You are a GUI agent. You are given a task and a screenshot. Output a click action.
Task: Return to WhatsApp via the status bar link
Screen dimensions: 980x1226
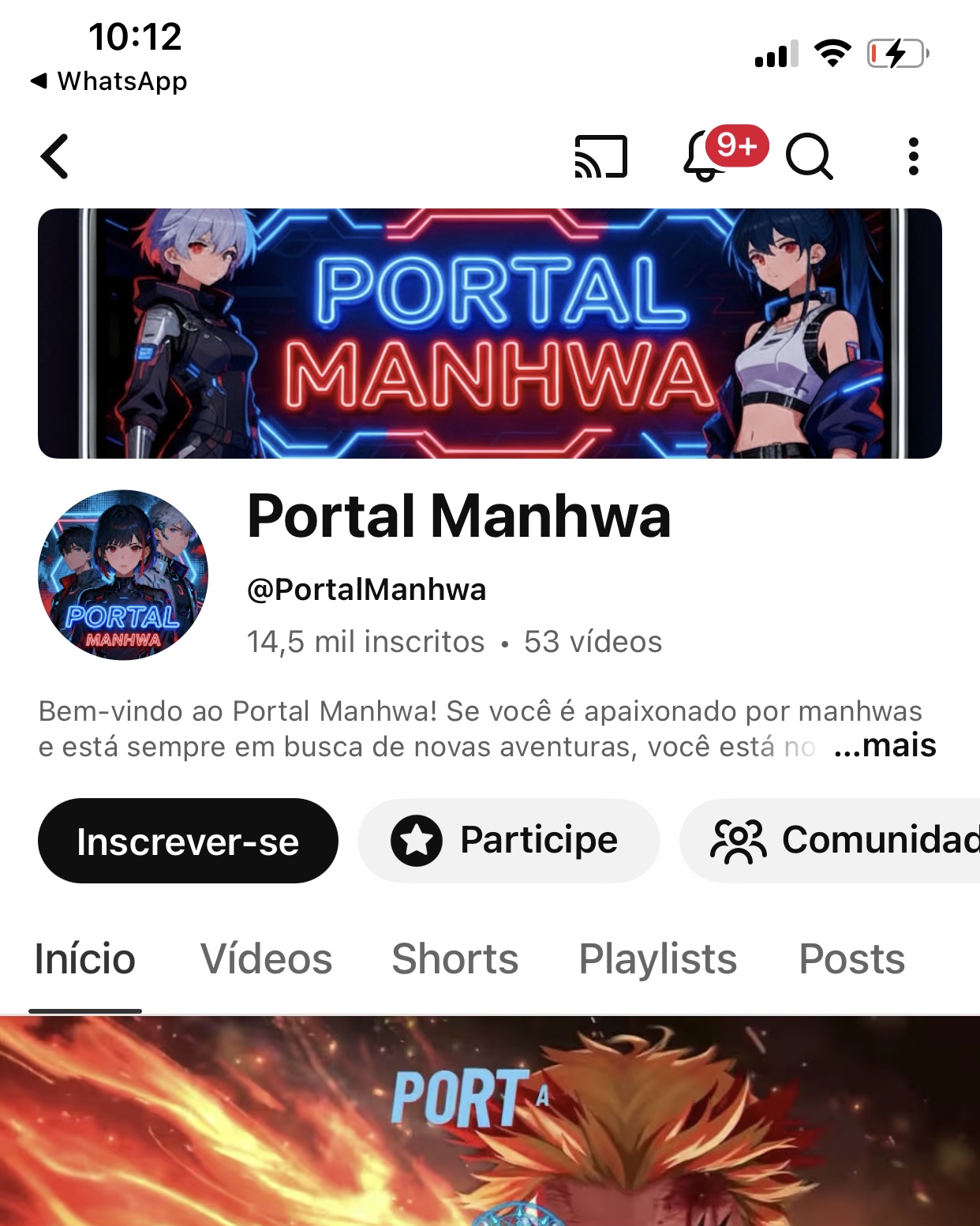click(110, 81)
